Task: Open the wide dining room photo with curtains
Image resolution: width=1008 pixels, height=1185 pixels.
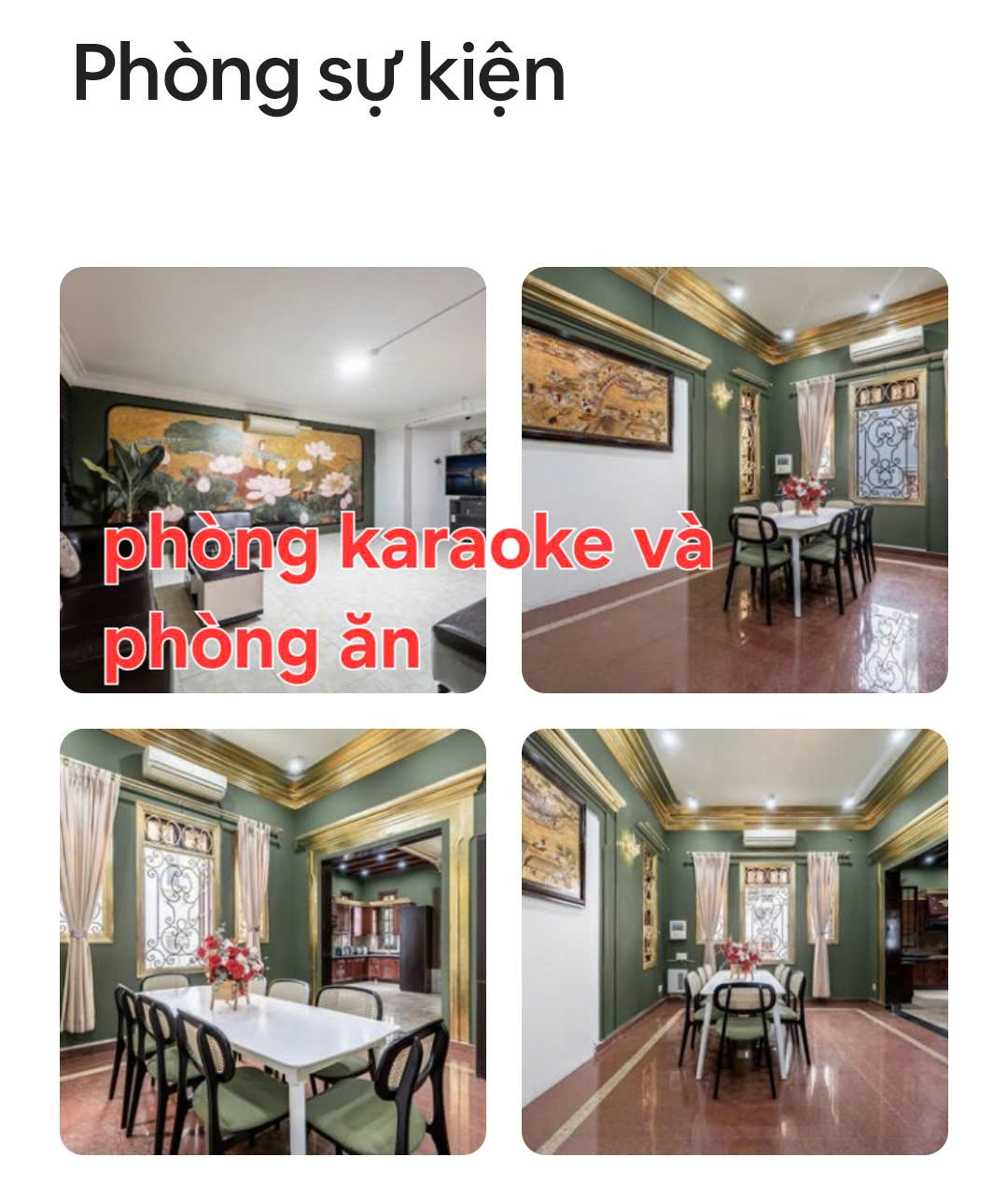Action: tap(735, 941)
